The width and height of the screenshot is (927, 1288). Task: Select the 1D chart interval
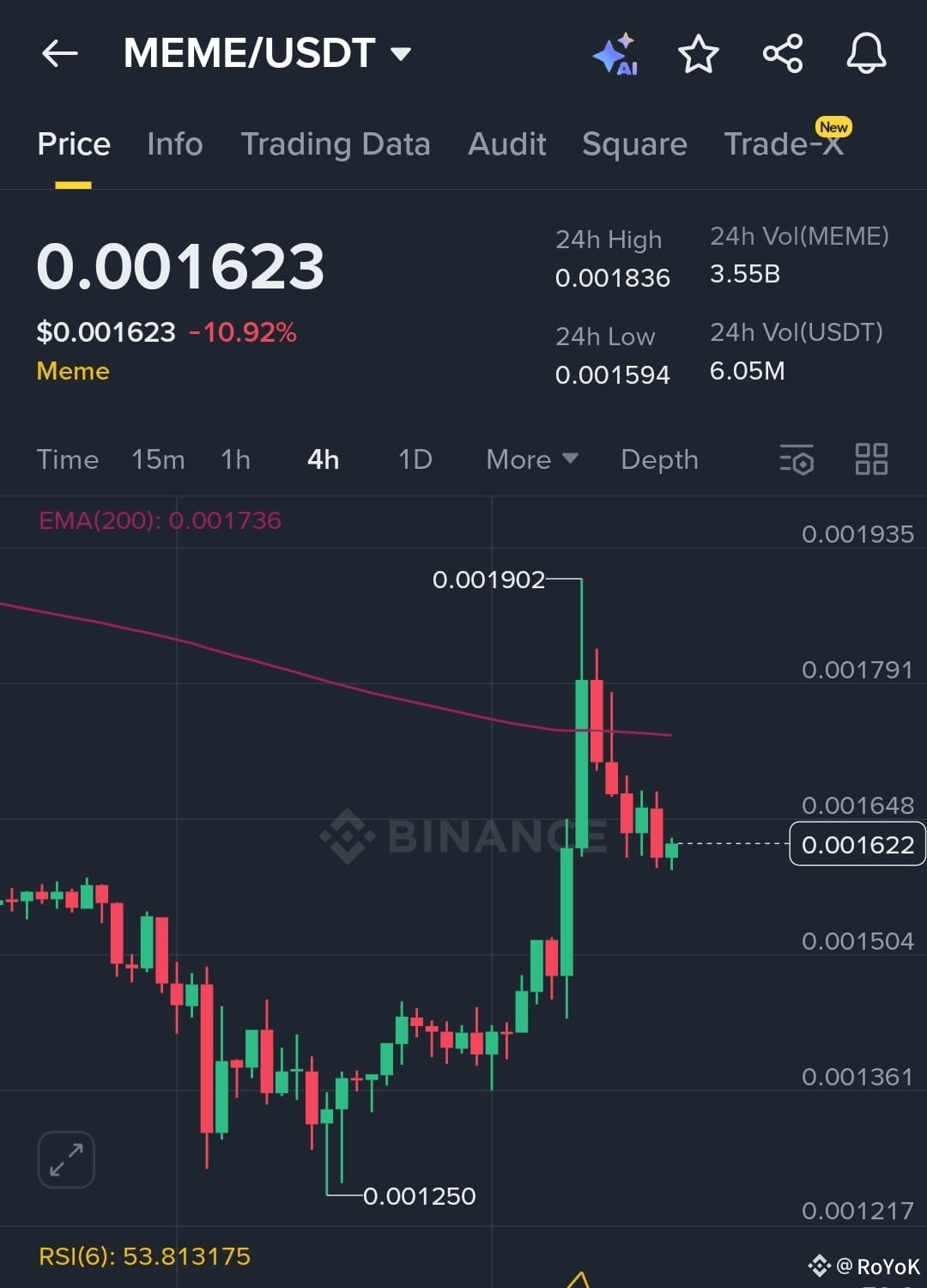coord(415,459)
